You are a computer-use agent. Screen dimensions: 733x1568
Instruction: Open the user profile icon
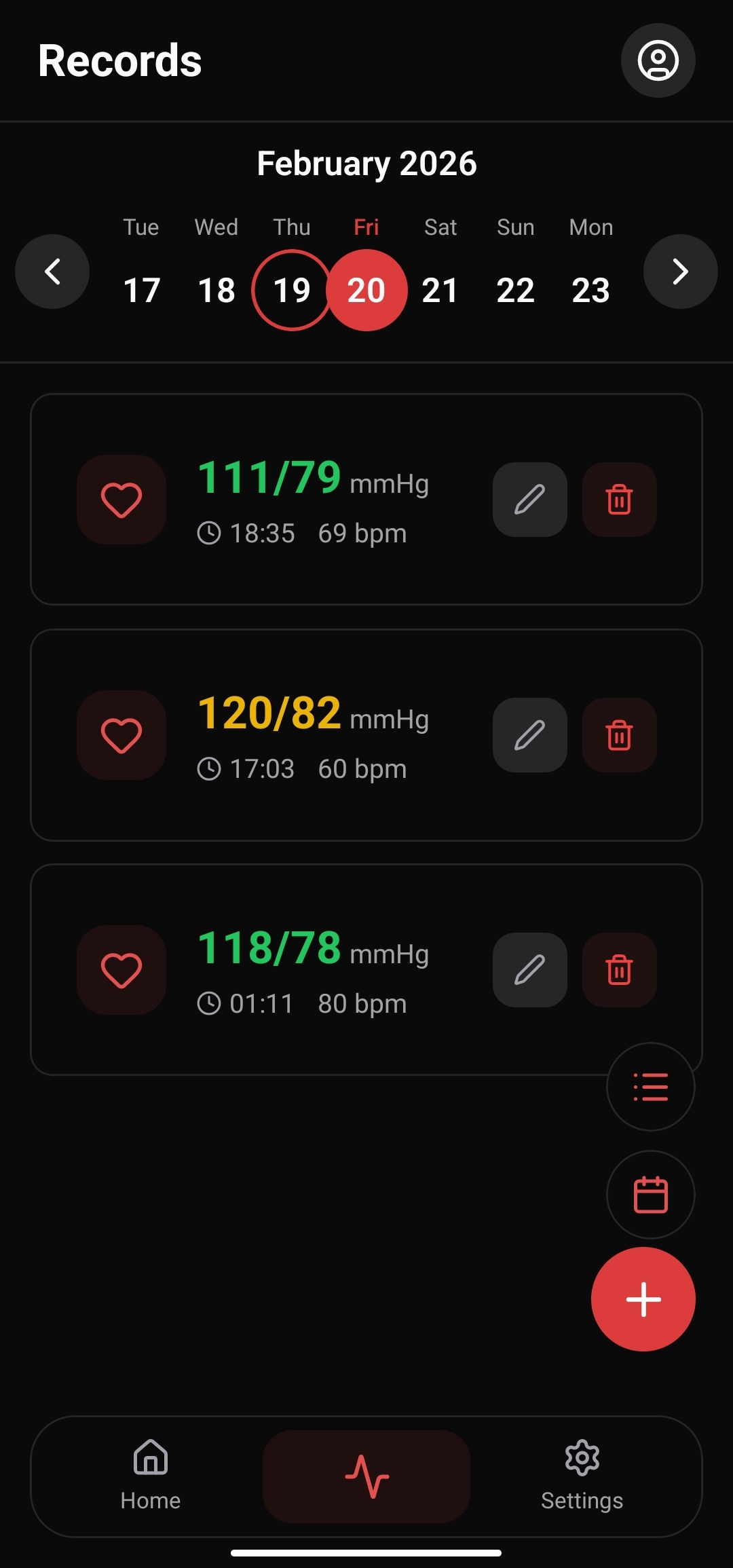point(658,60)
